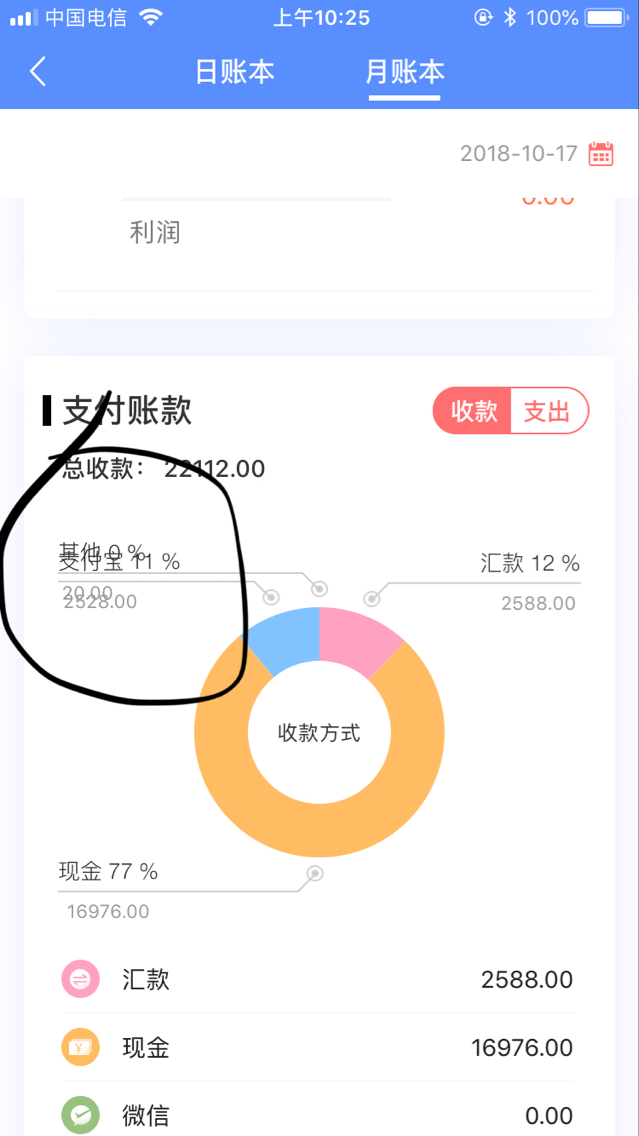Select the 收款 segment
The image size is (639, 1136).
472,411
